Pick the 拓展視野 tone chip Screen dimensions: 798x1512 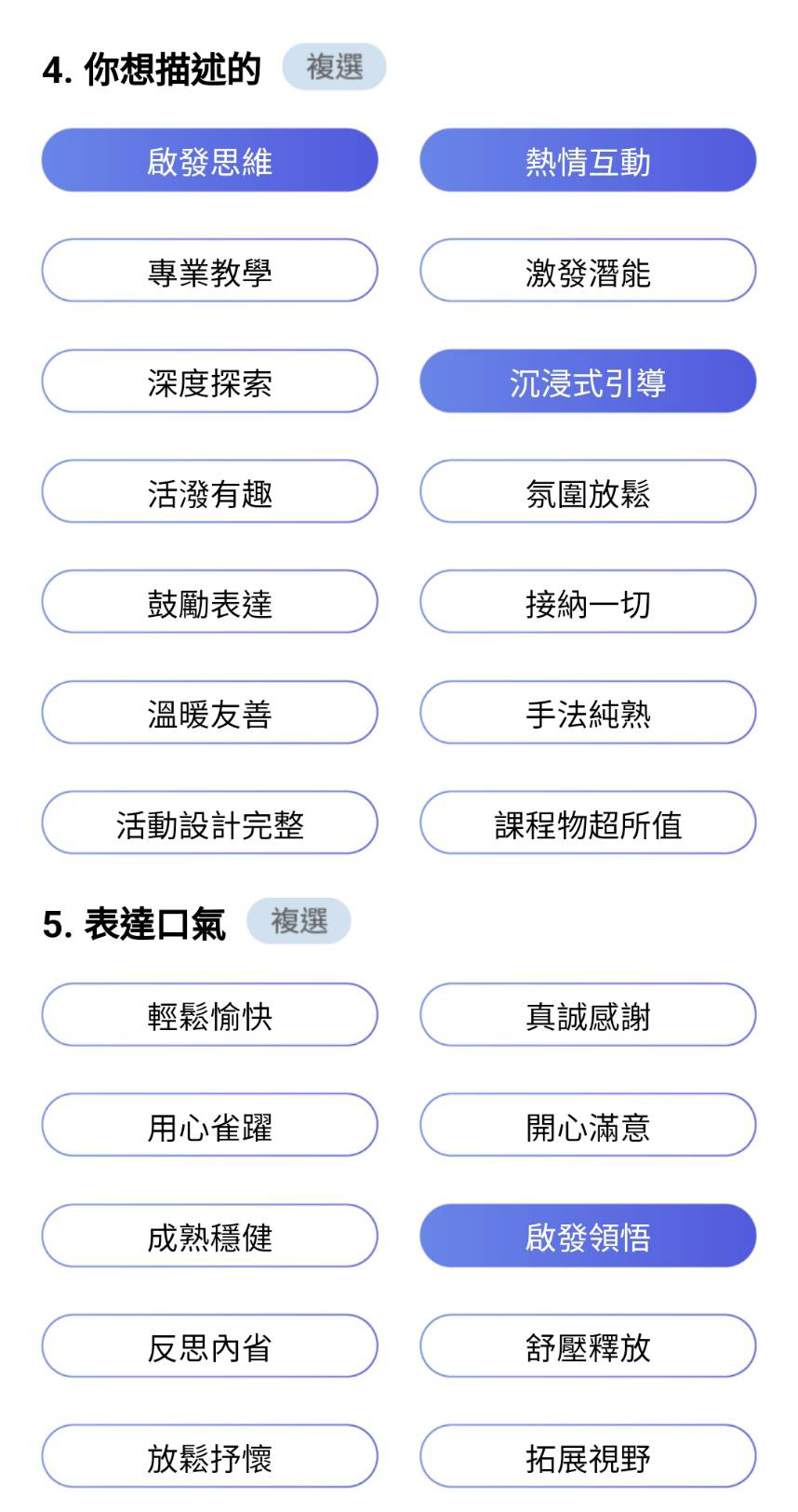(588, 1457)
